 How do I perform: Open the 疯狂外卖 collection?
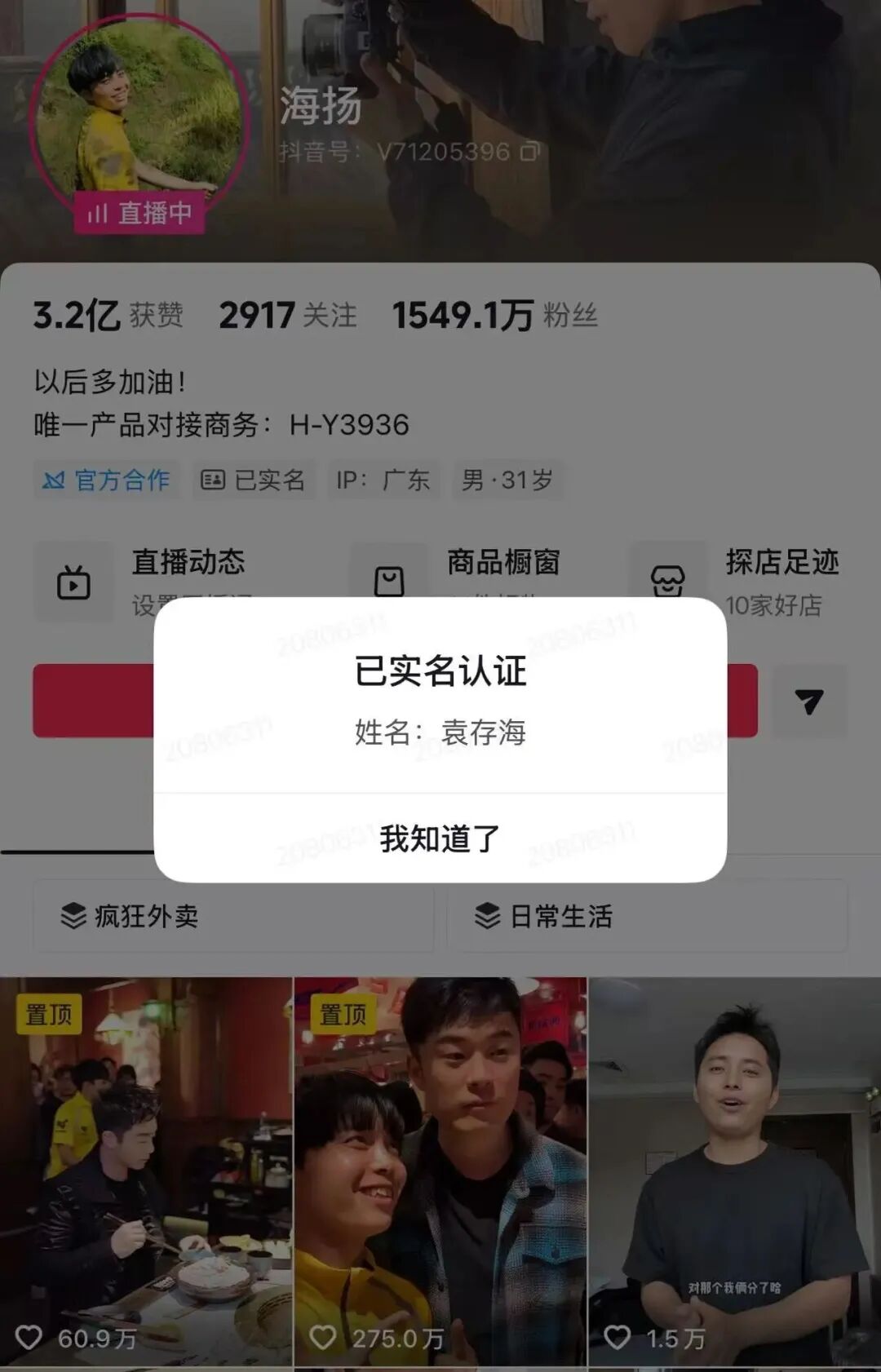(232, 916)
